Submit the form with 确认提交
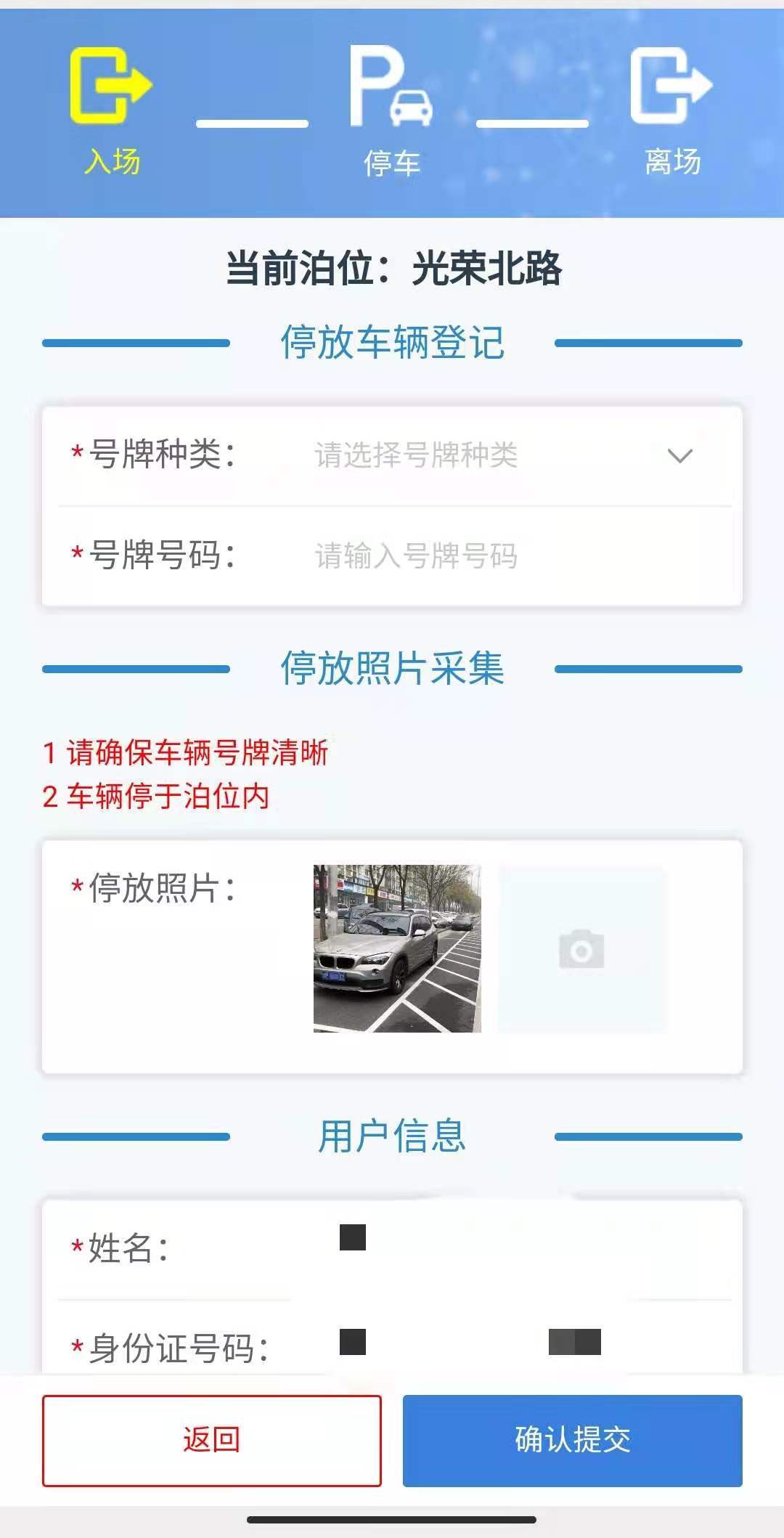The width and height of the screenshot is (784, 1538). tap(573, 1440)
